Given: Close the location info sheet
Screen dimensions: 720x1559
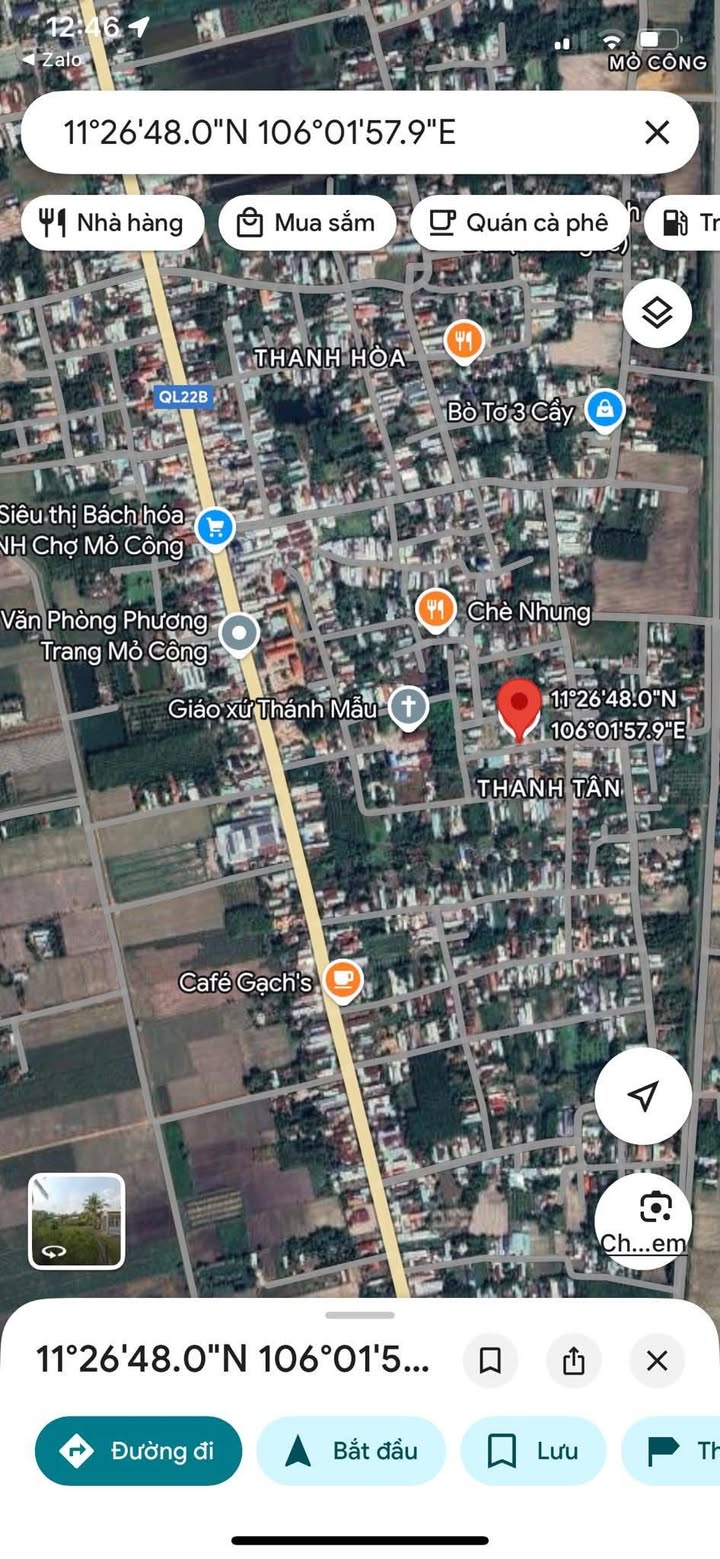Looking at the screenshot, I should [657, 1360].
